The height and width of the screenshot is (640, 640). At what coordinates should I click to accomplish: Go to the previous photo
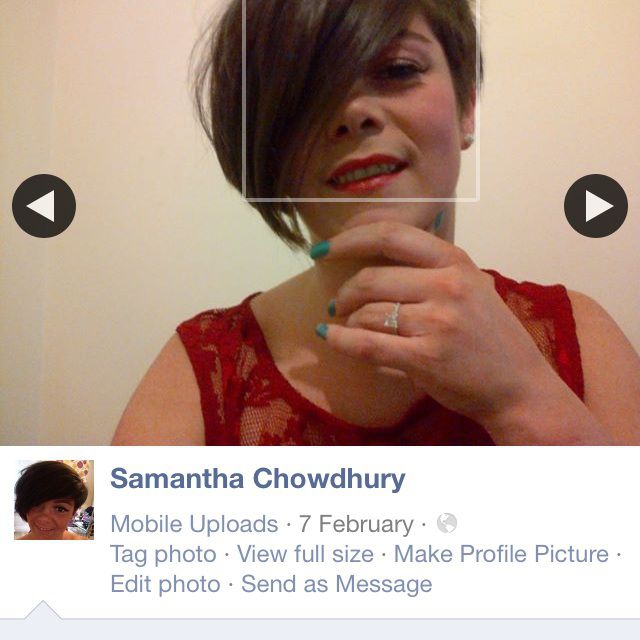pos(44,206)
